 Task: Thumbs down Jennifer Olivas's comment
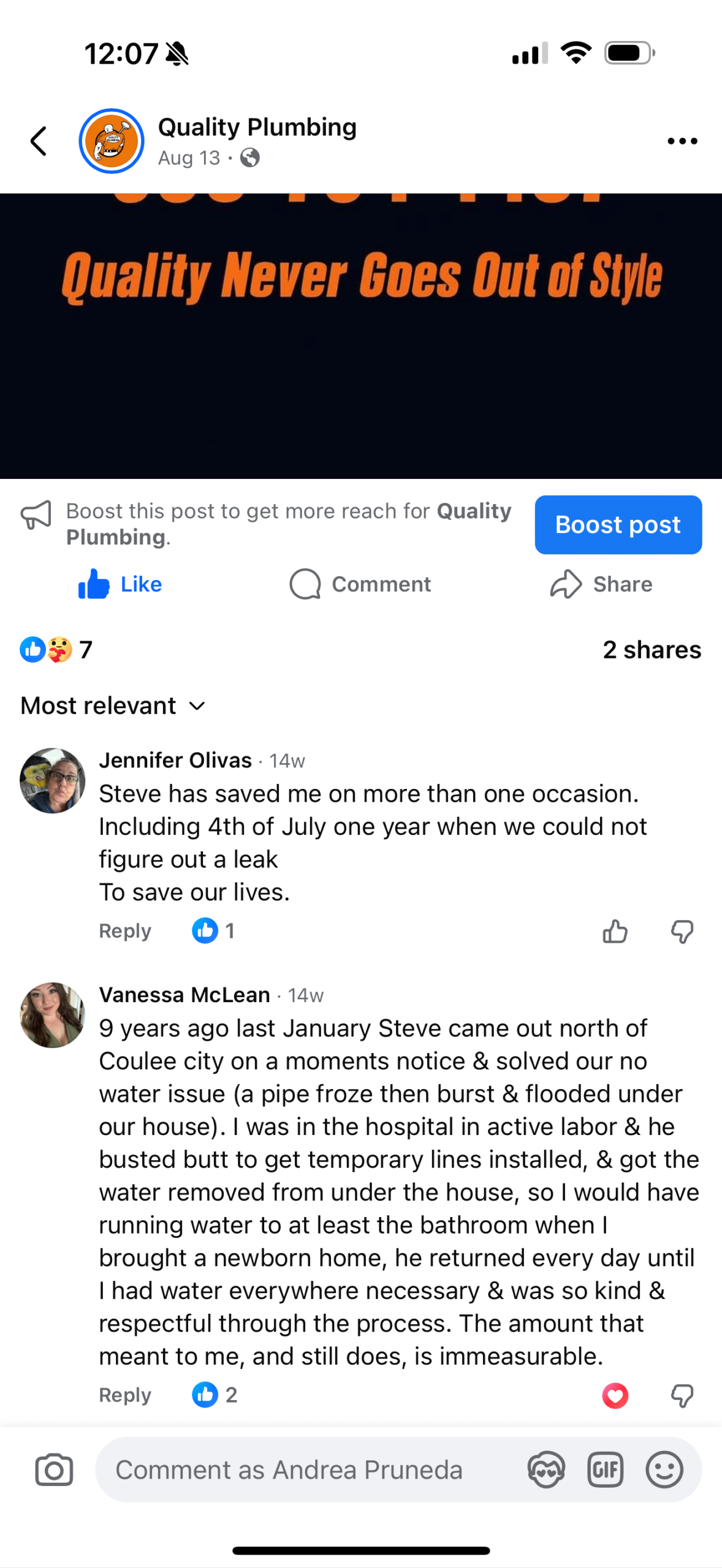(x=682, y=932)
